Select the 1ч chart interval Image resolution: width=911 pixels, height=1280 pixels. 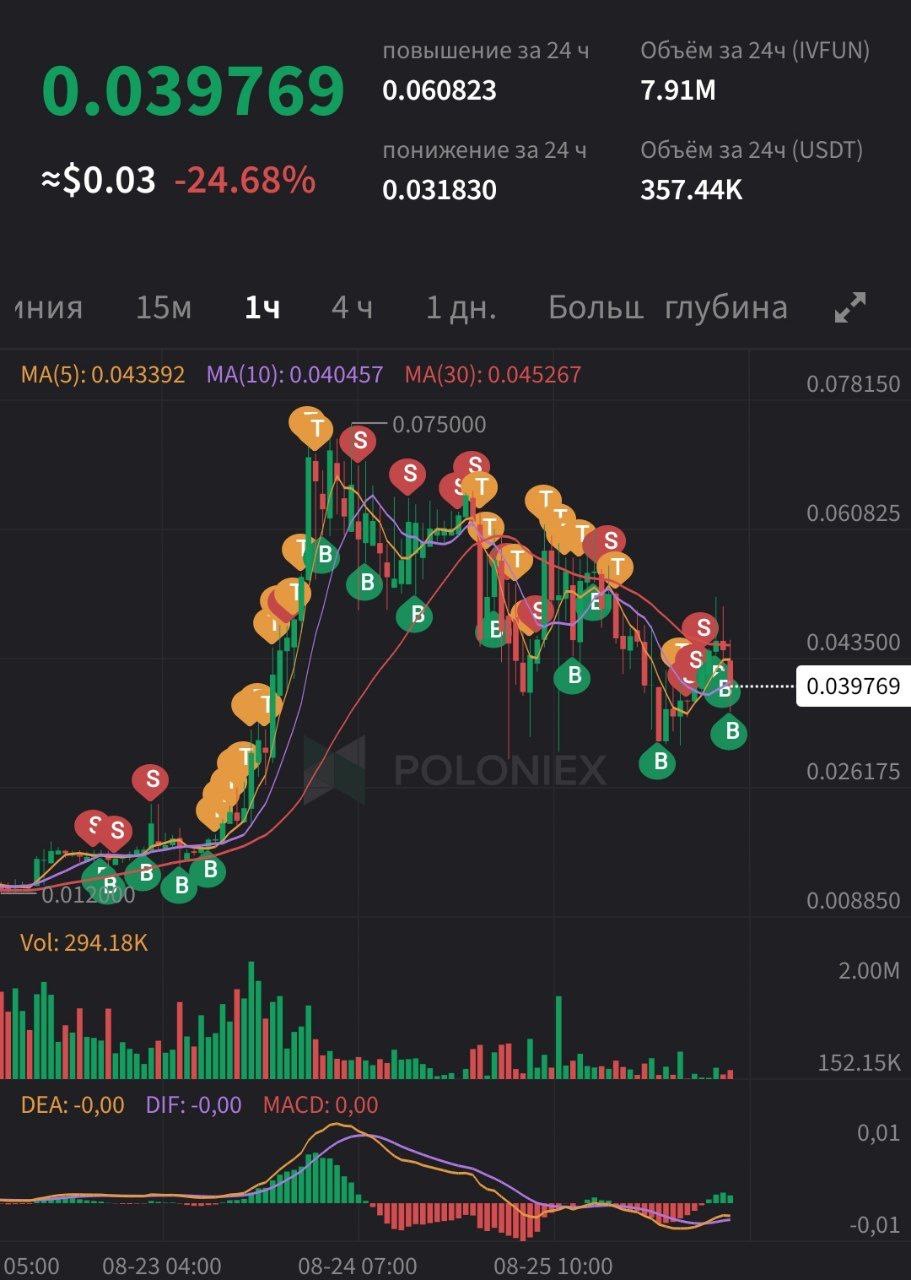click(x=262, y=308)
